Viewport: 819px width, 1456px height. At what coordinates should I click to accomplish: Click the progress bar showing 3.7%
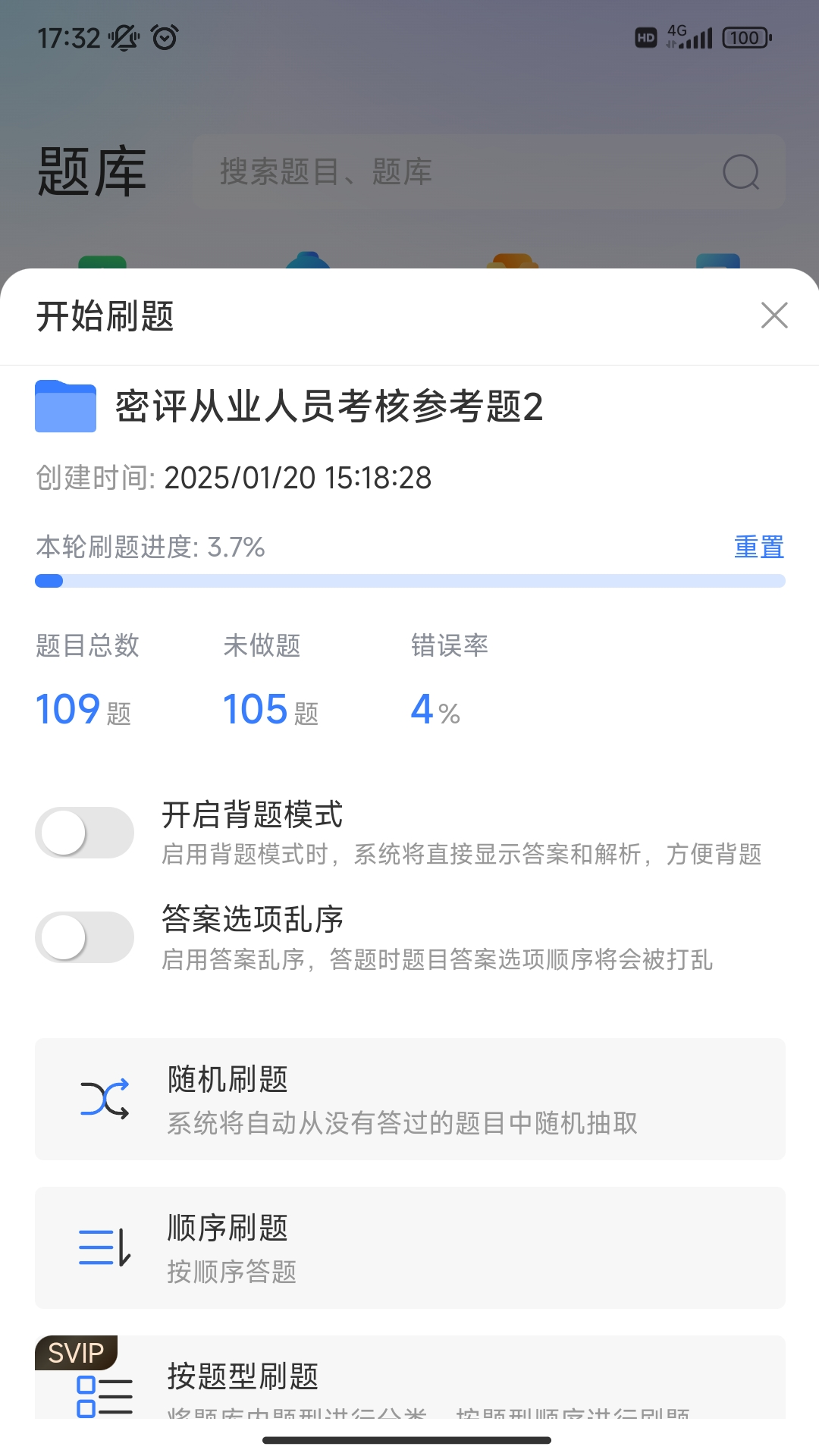point(409,580)
